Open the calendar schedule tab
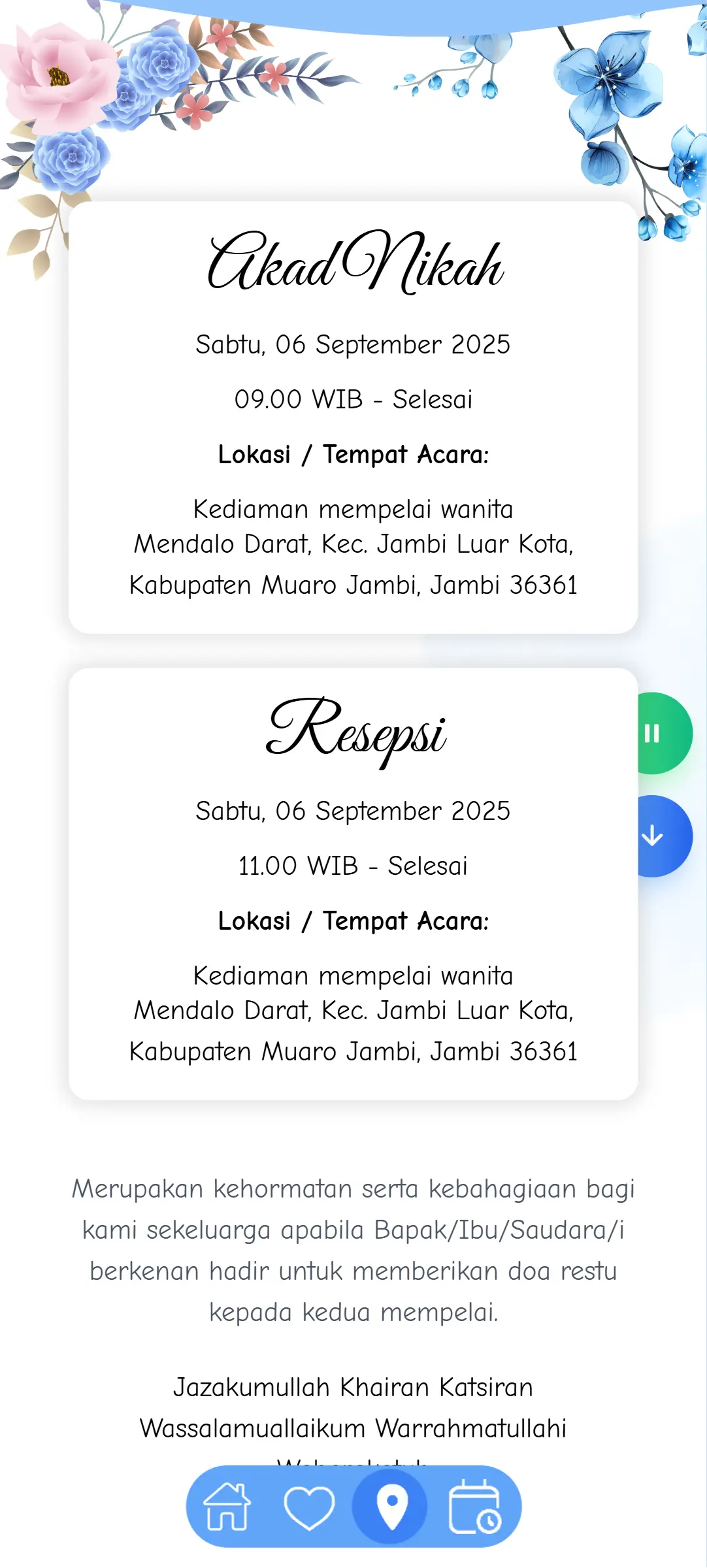Viewport: 707px width, 1568px height. [474, 1506]
